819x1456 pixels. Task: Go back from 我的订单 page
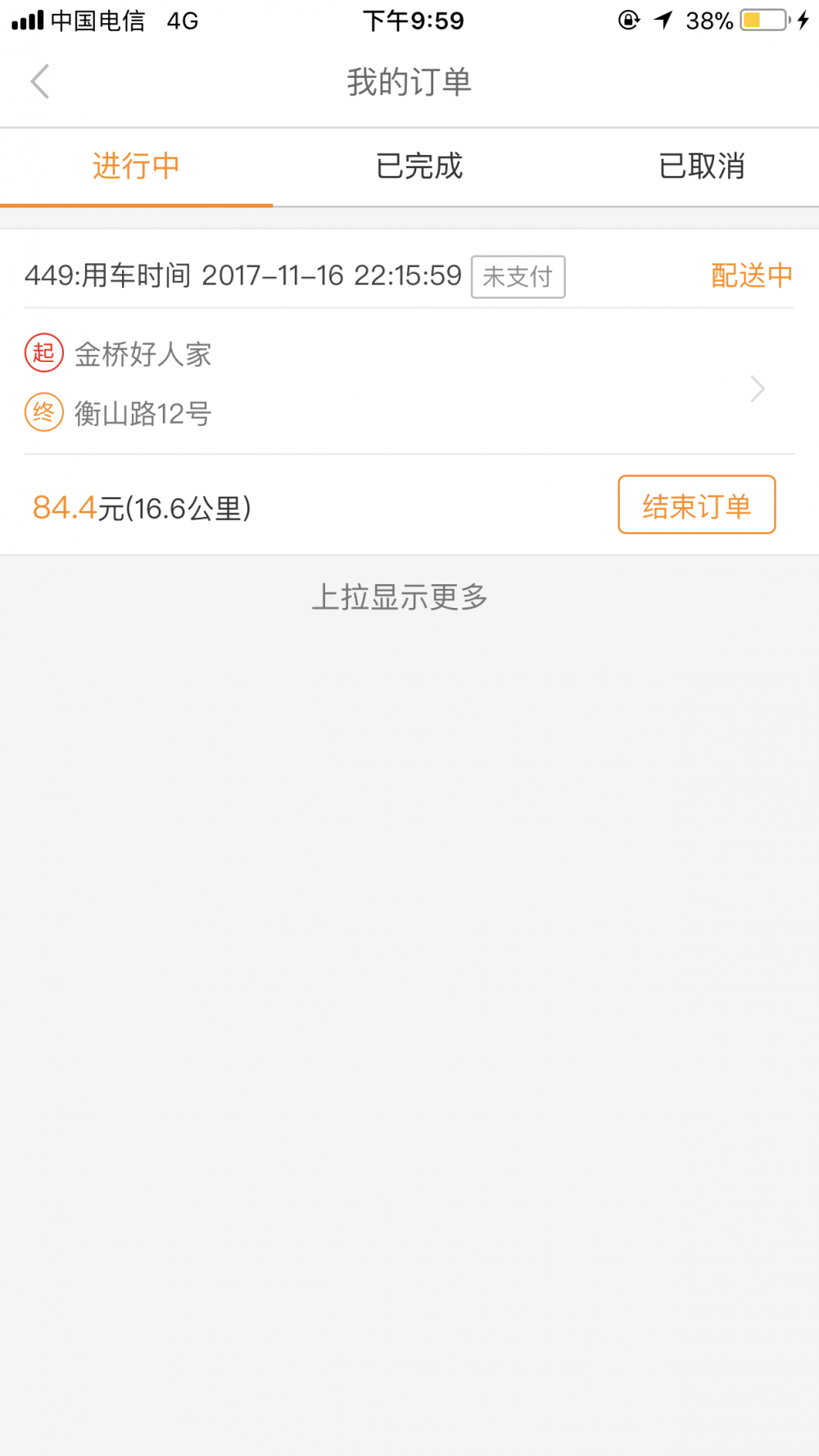click(x=40, y=81)
